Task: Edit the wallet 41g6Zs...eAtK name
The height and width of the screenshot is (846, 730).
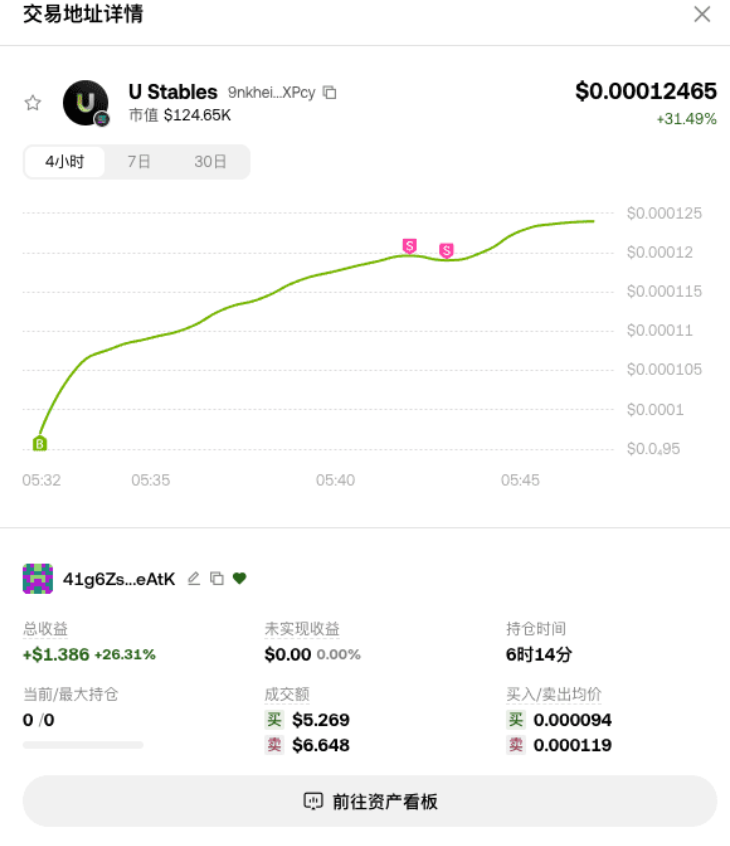Action: (x=194, y=578)
